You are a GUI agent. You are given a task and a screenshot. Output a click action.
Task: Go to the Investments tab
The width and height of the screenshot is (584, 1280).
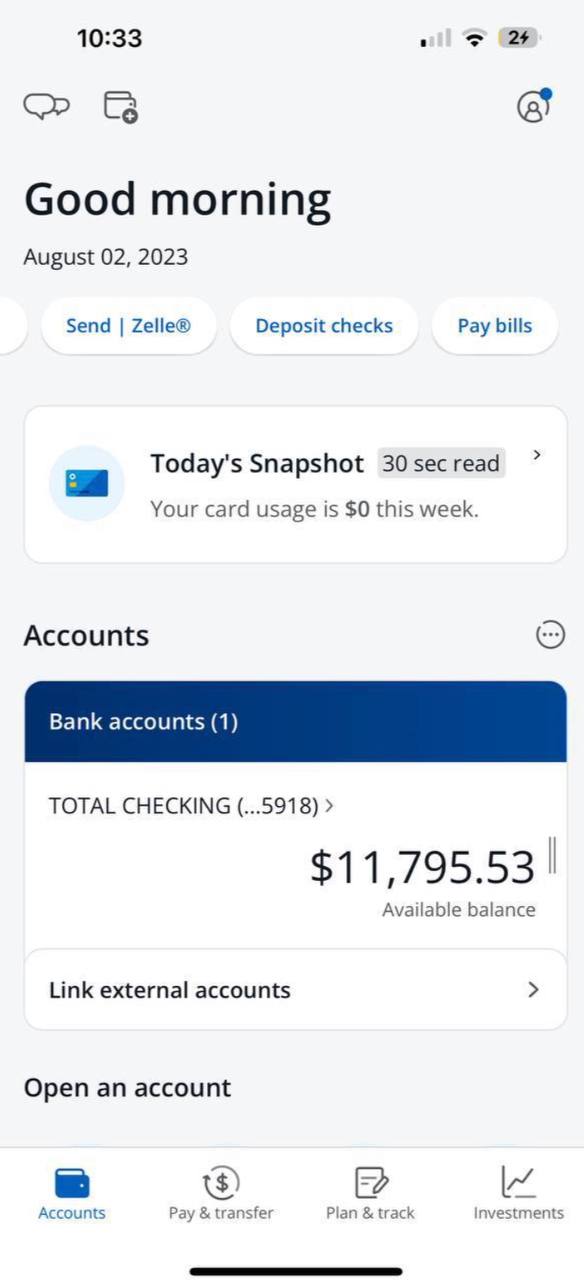[x=518, y=1194]
